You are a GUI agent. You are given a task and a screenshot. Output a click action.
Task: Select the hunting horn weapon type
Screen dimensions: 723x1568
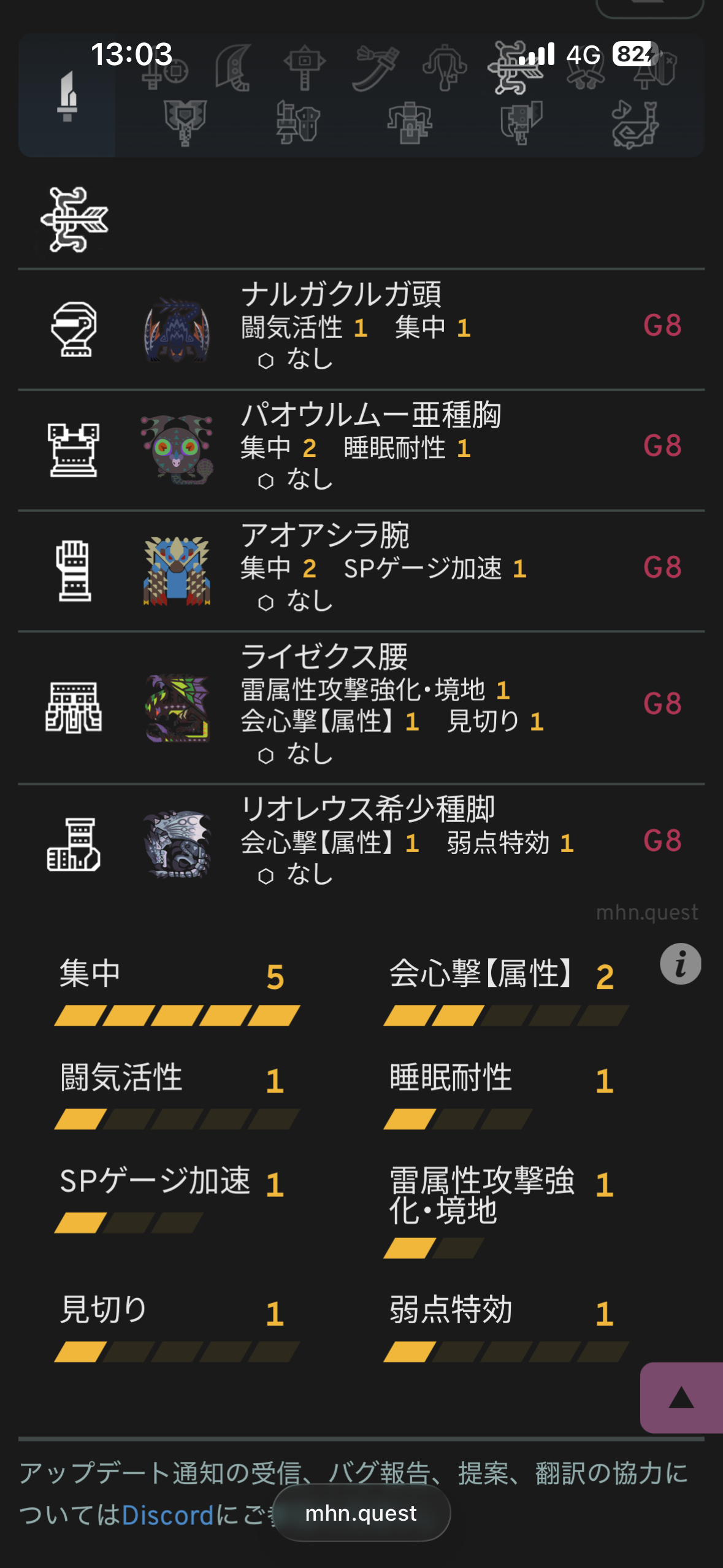pos(635,124)
